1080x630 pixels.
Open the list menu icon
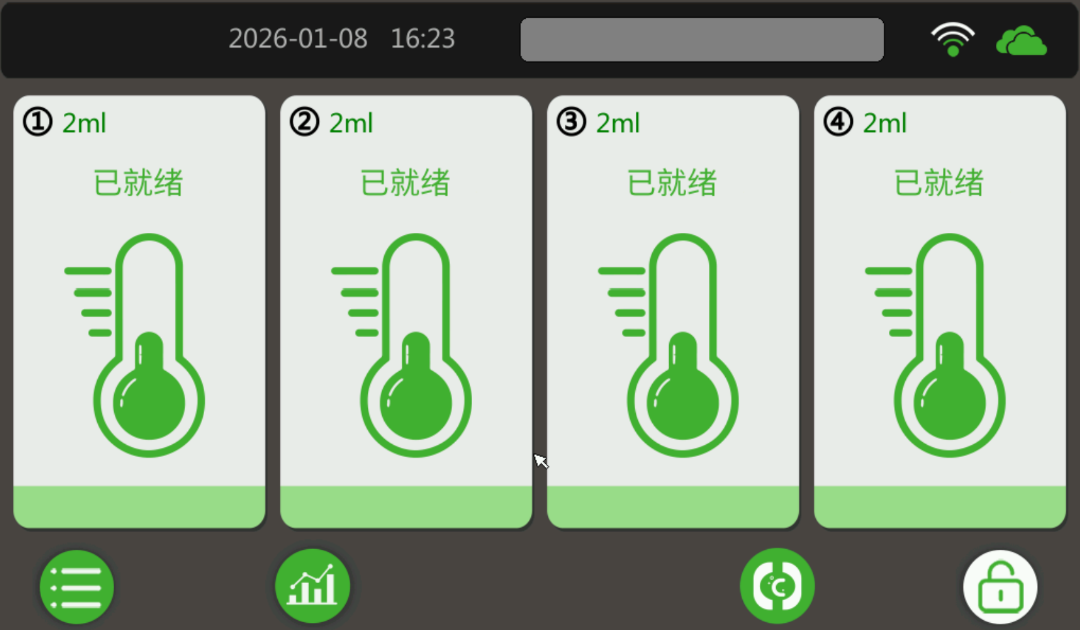pyautogui.click(x=76, y=587)
